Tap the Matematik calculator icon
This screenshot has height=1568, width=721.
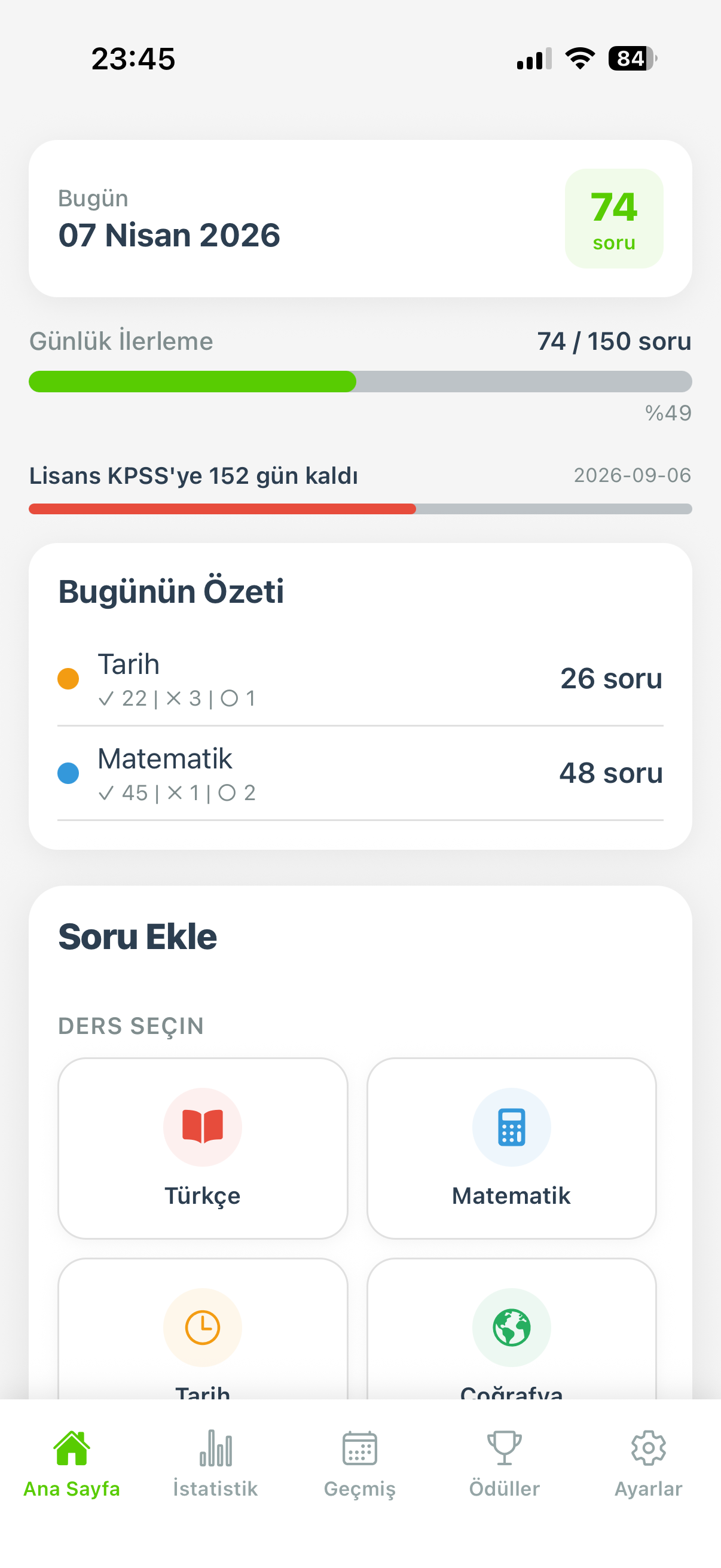(x=512, y=1127)
